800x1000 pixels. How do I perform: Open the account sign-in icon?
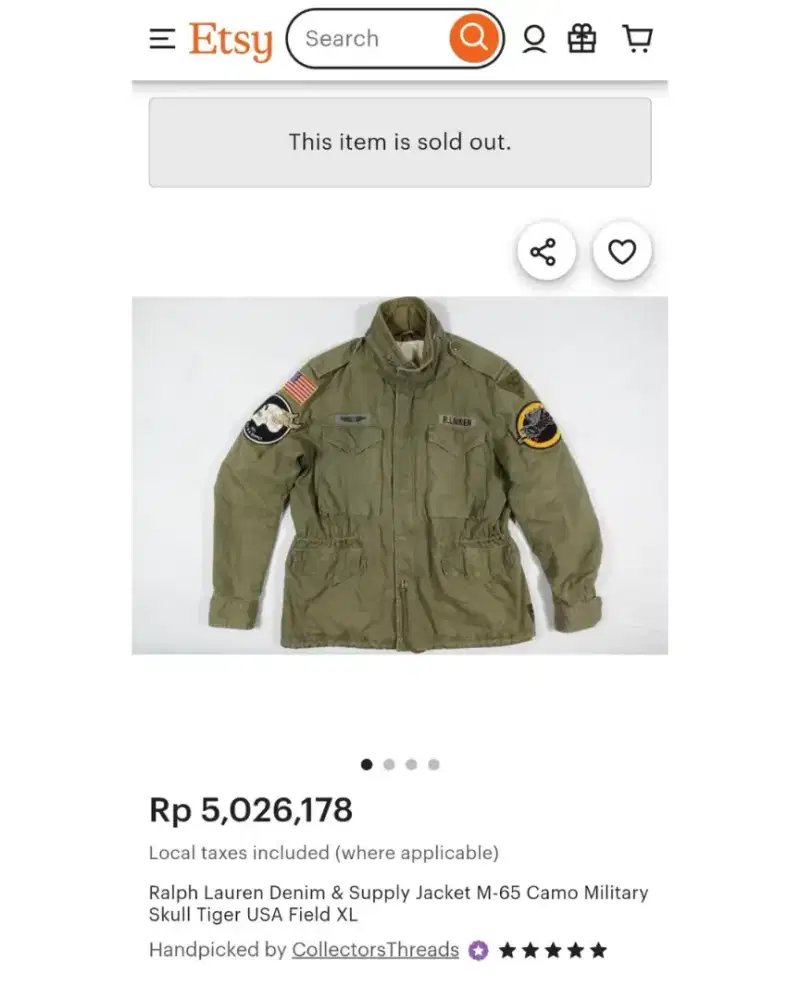(x=535, y=39)
